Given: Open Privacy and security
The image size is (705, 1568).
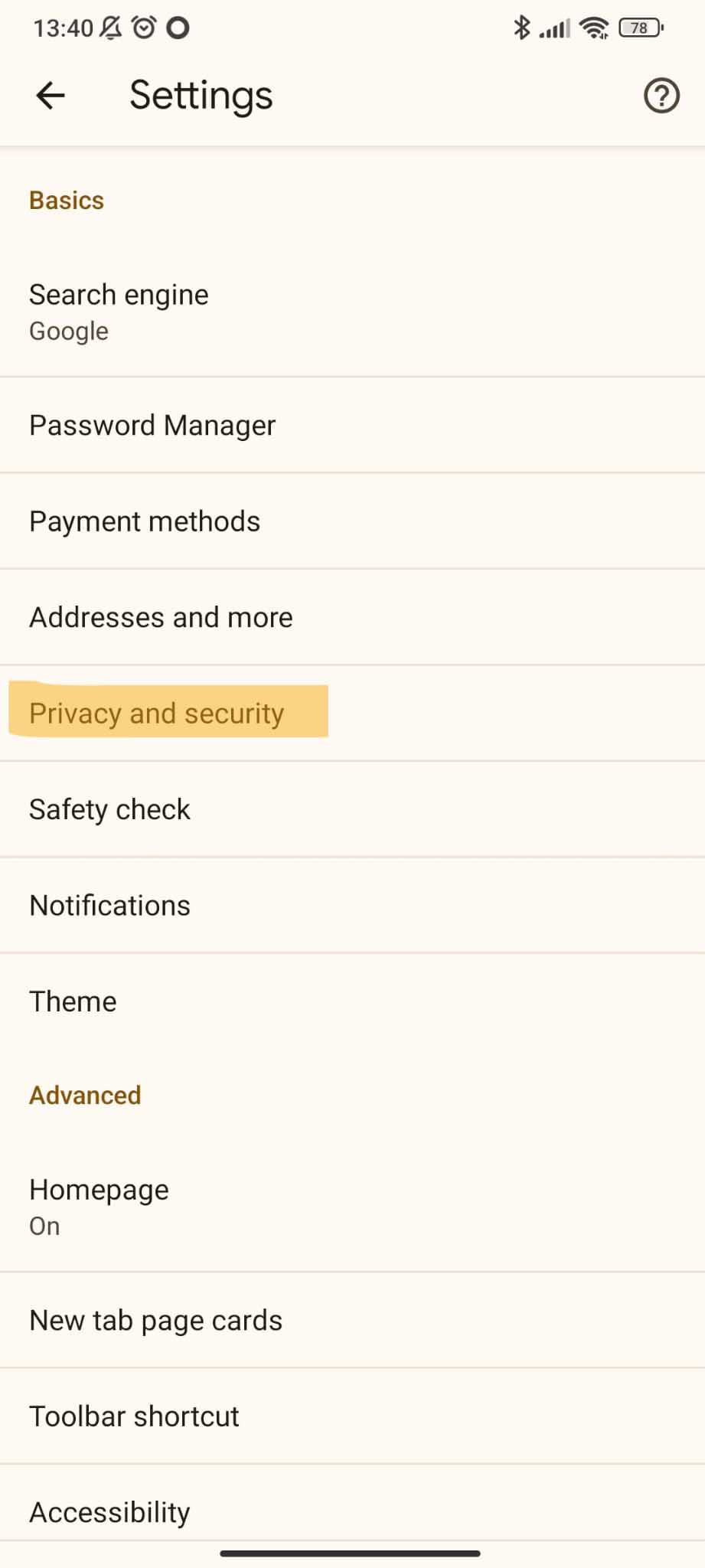Looking at the screenshot, I should tap(157, 713).
